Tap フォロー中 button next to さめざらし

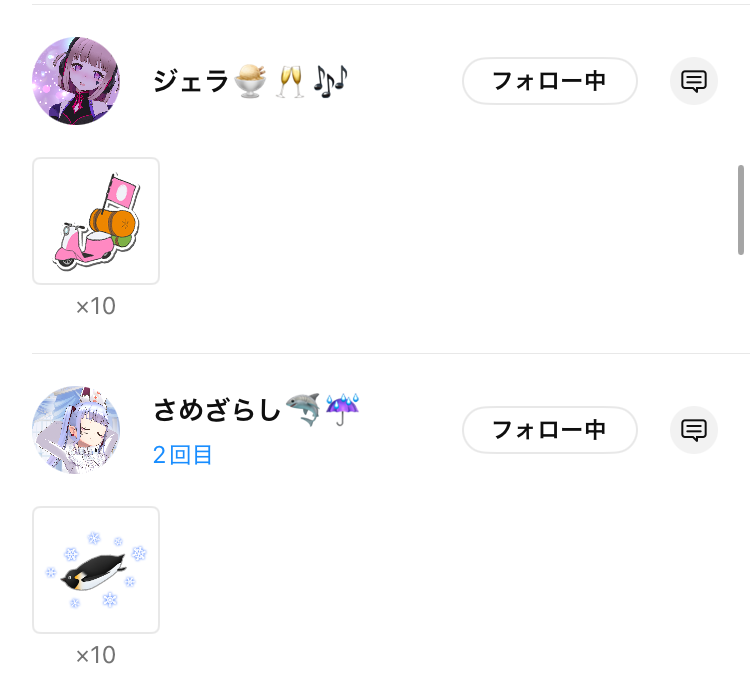(549, 430)
